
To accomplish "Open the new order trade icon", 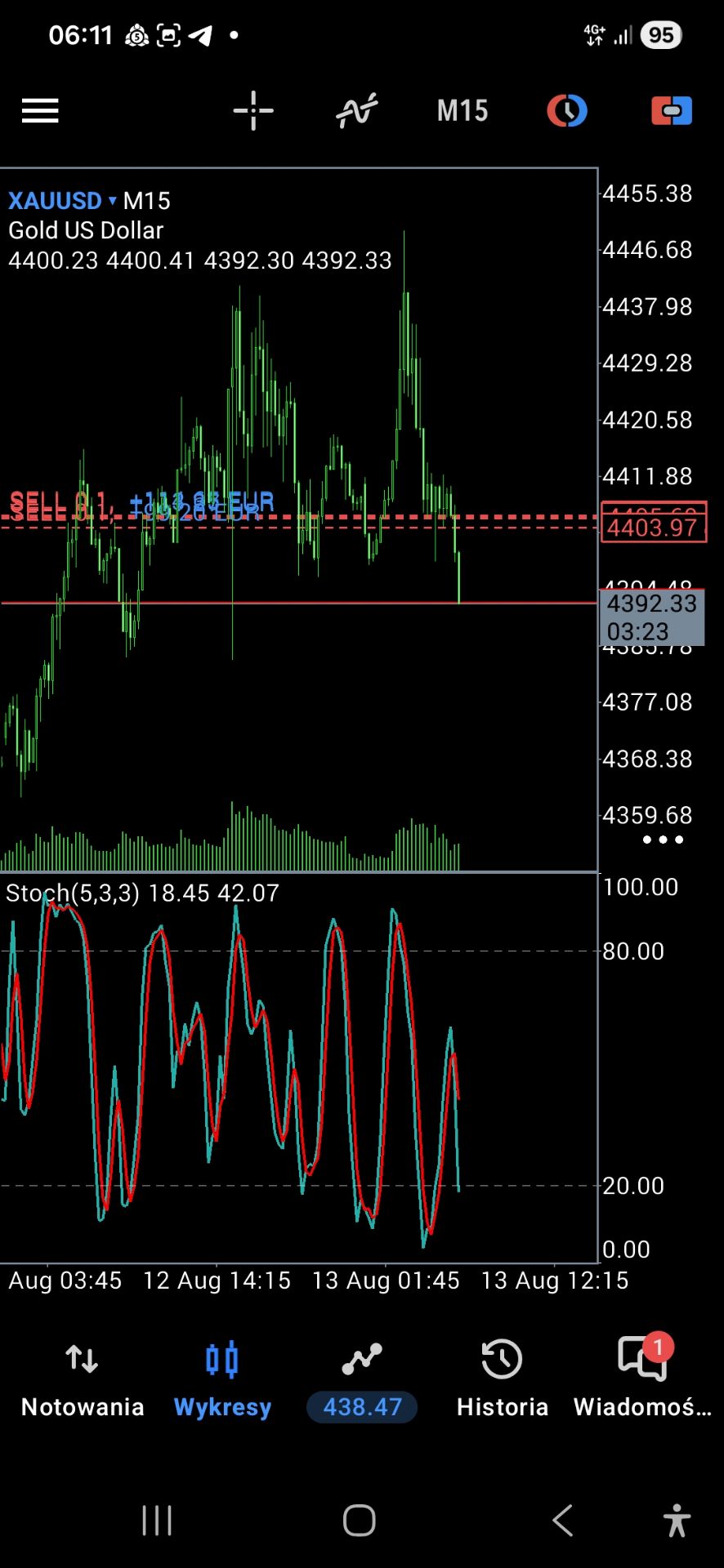I will (672, 110).
